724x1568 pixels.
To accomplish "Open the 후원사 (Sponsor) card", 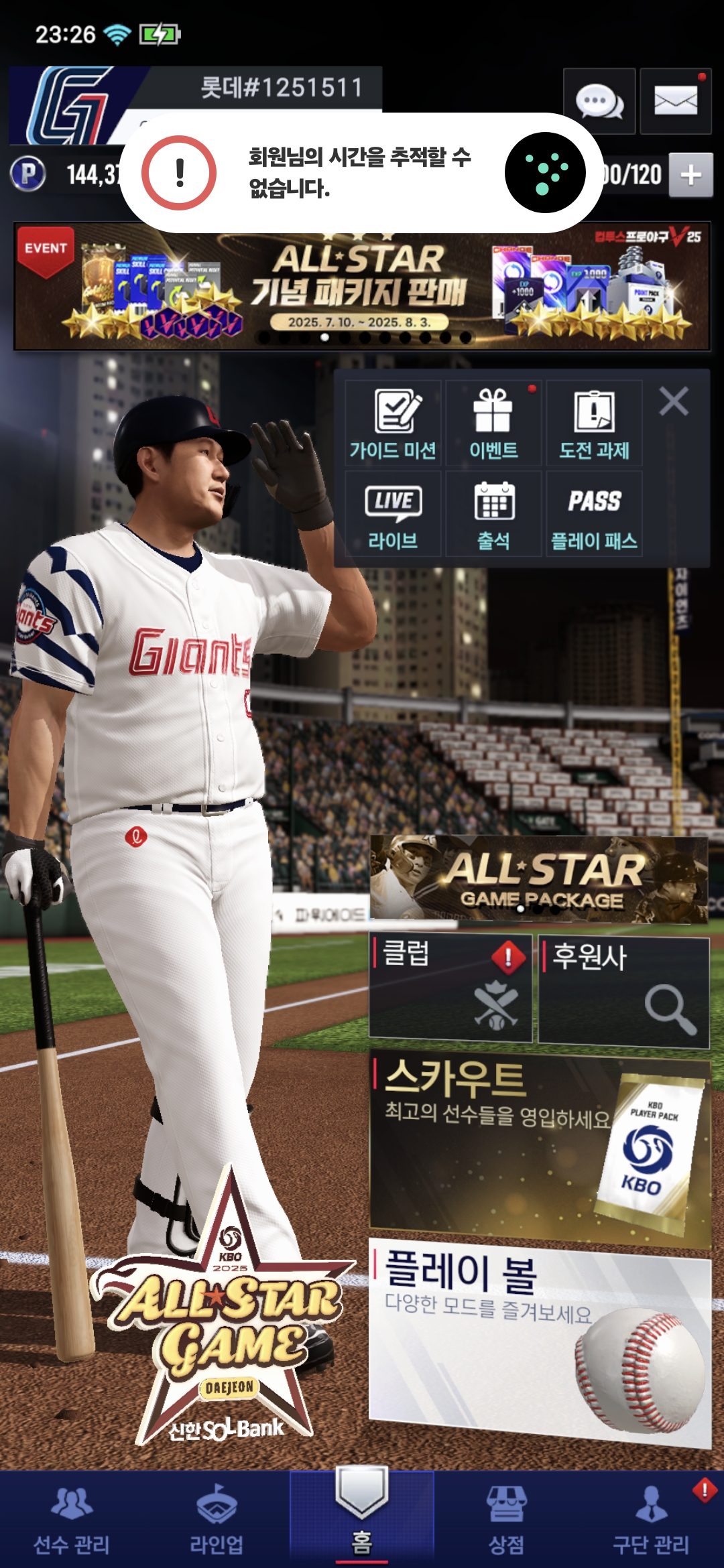I will tap(623, 990).
